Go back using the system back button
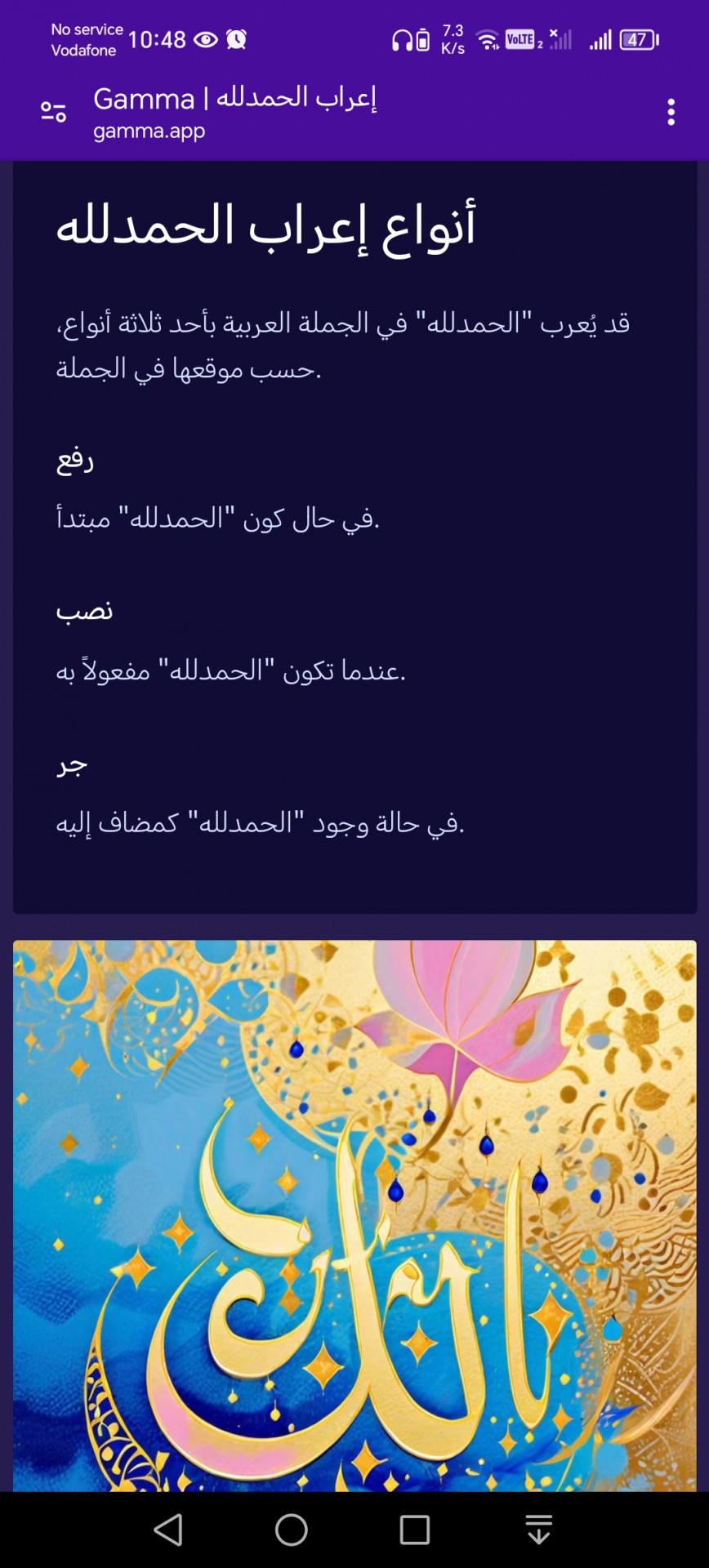 click(x=168, y=1530)
